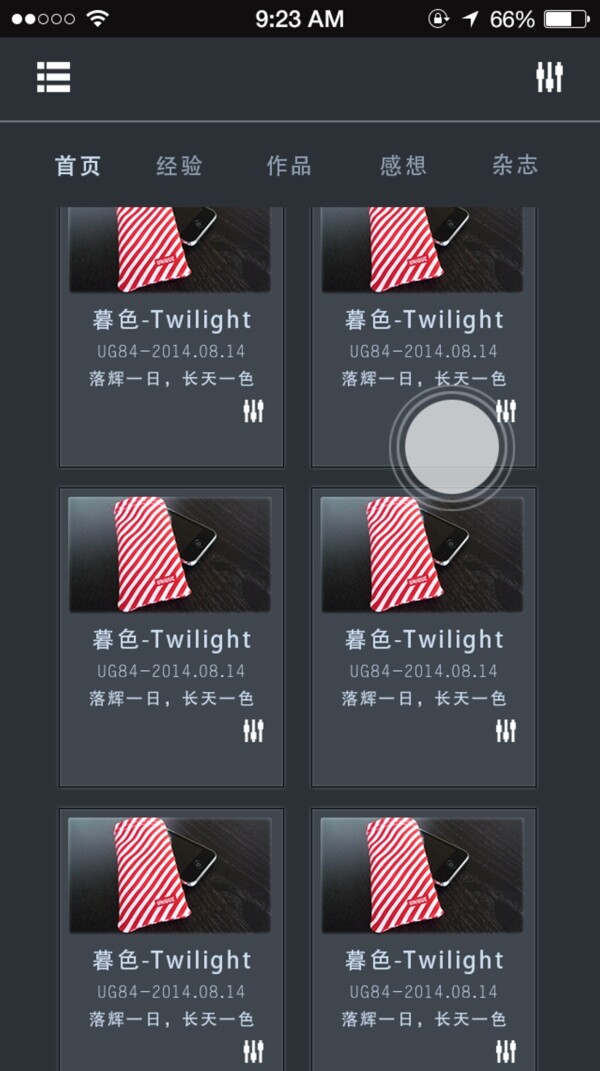Open the 杂志 tab
Screen dimensions: 600x1071
point(515,166)
